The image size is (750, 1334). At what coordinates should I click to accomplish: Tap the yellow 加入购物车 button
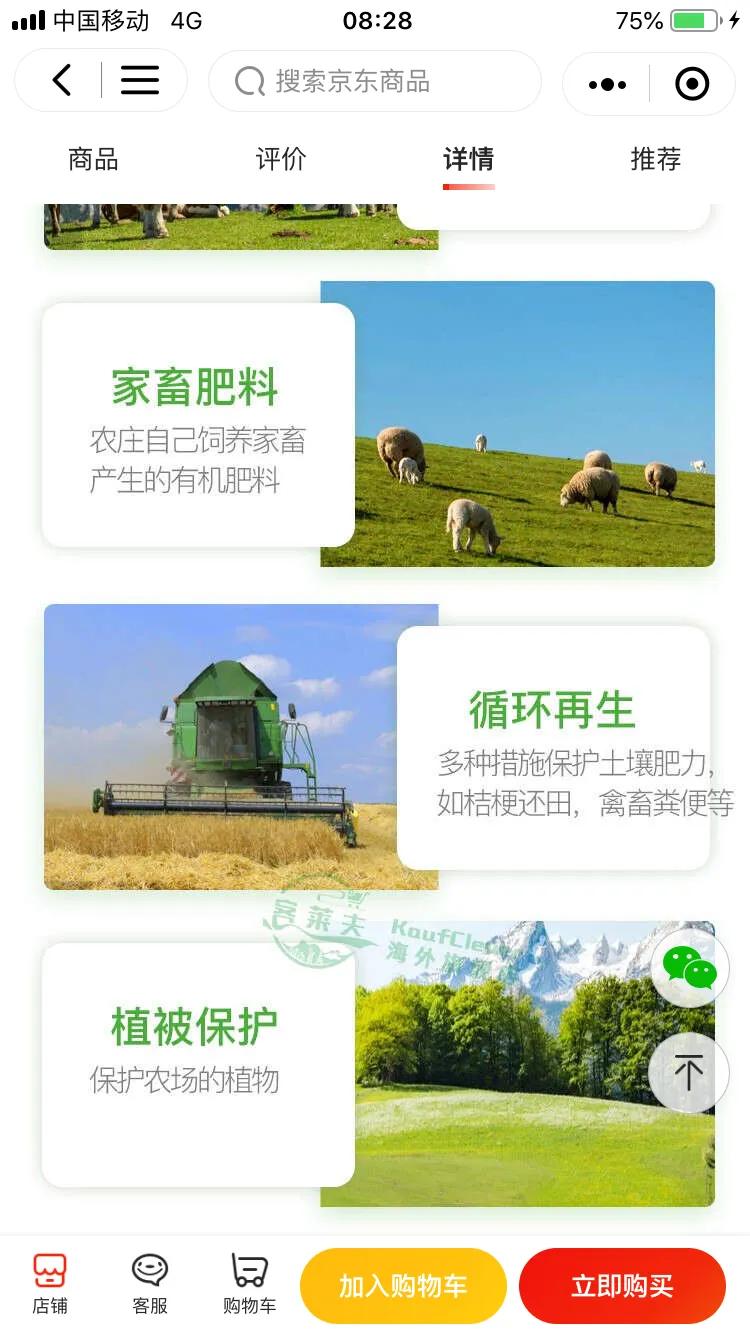pyautogui.click(x=403, y=1287)
